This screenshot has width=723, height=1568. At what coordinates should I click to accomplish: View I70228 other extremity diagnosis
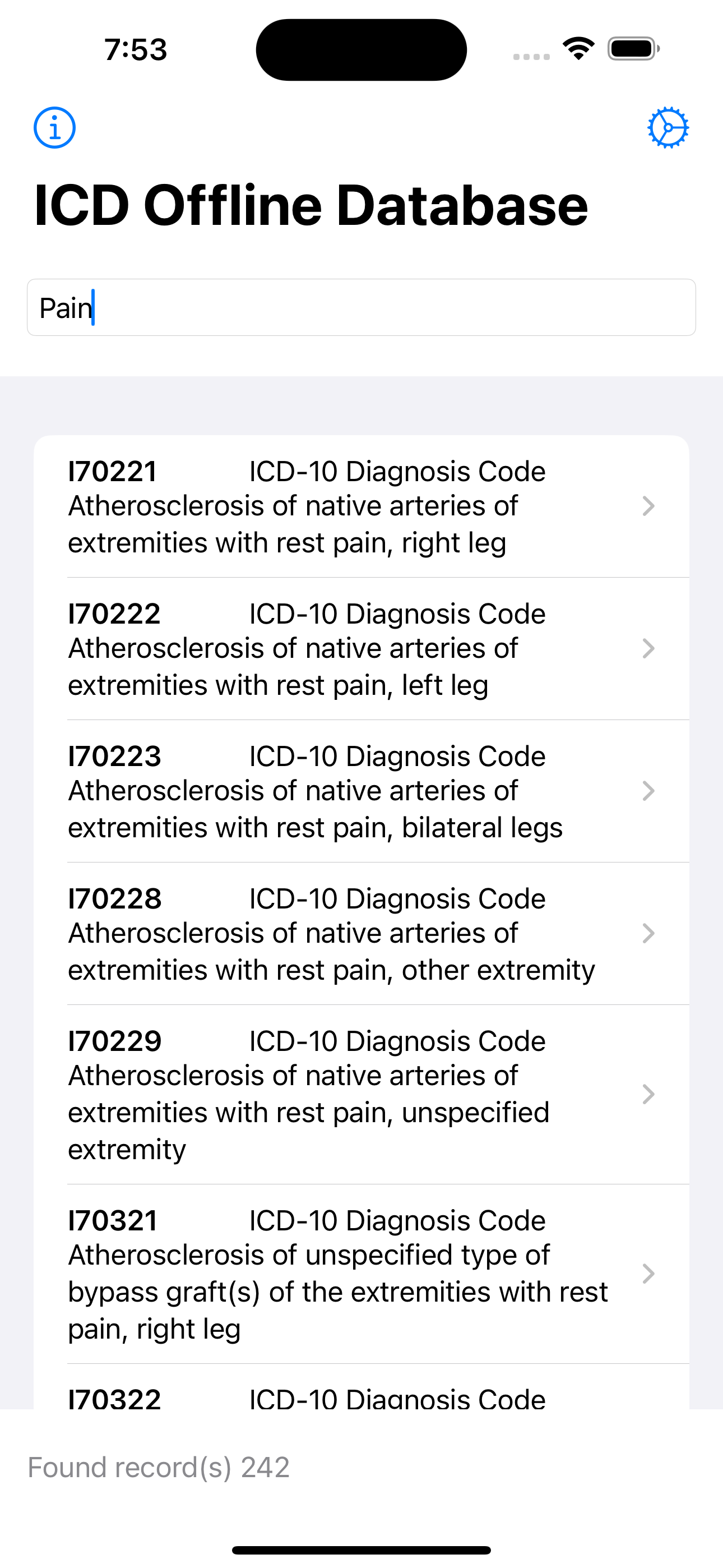tap(361, 934)
